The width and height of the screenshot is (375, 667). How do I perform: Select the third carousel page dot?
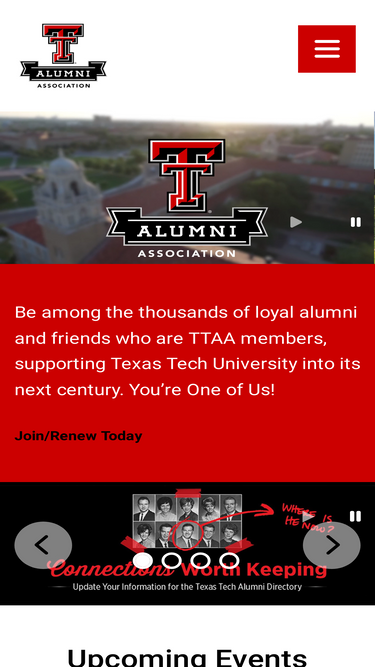[x=200, y=561]
